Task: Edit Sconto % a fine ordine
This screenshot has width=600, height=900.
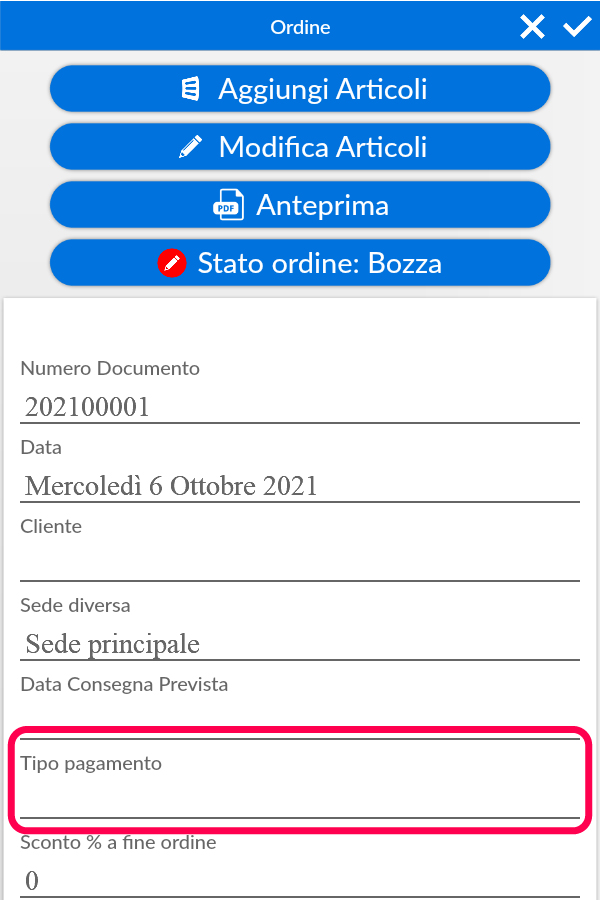Action: pyautogui.click(x=300, y=880)
